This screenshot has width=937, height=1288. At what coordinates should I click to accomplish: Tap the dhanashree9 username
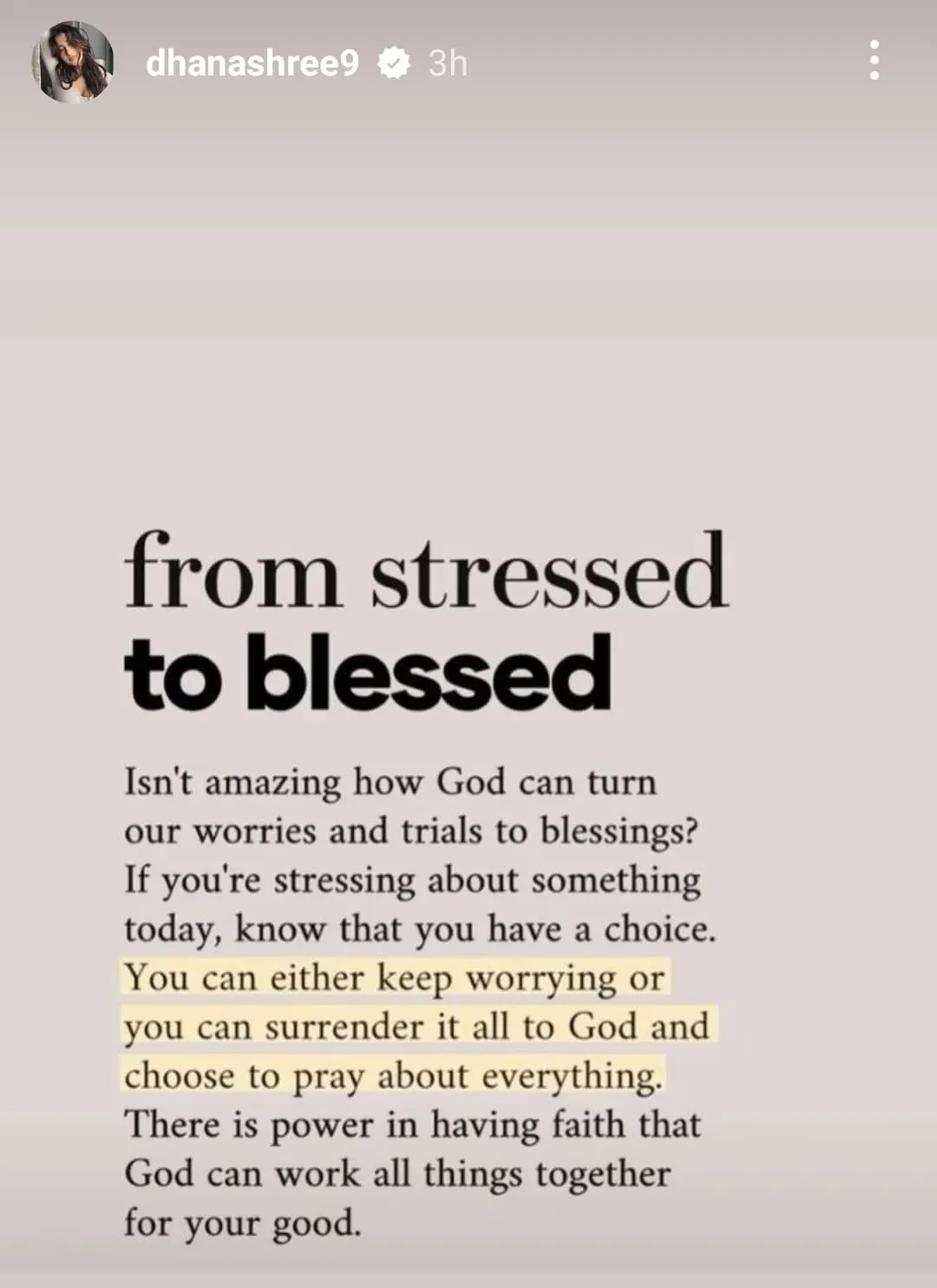click(252, 62)
